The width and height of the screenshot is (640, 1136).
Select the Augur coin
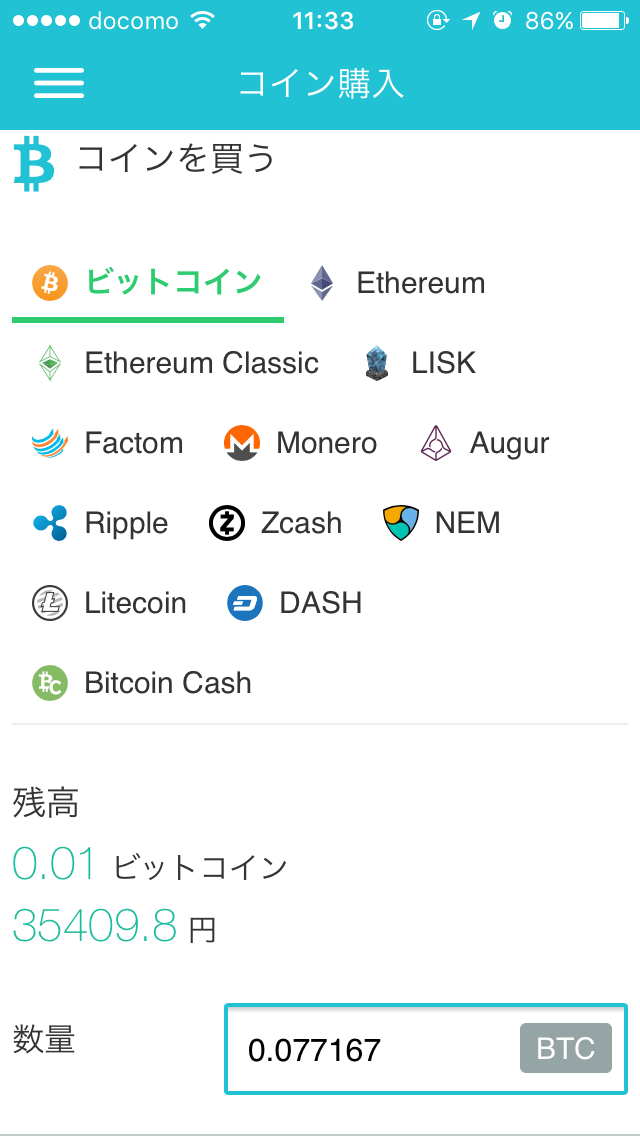[x=484, y=443]
